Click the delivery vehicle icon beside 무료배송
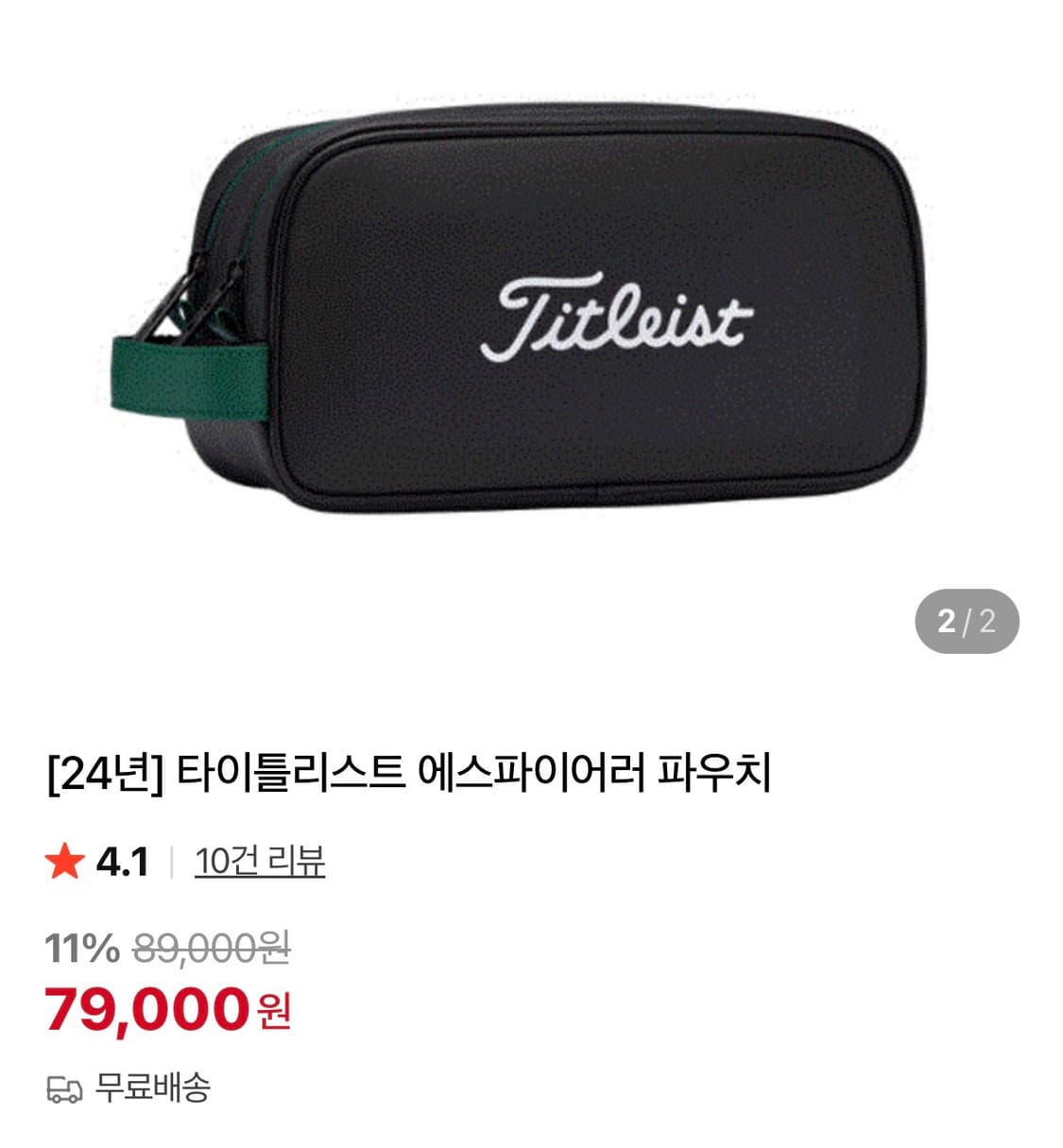This screenshot has width=1063, height=1148. [64, 1089]
